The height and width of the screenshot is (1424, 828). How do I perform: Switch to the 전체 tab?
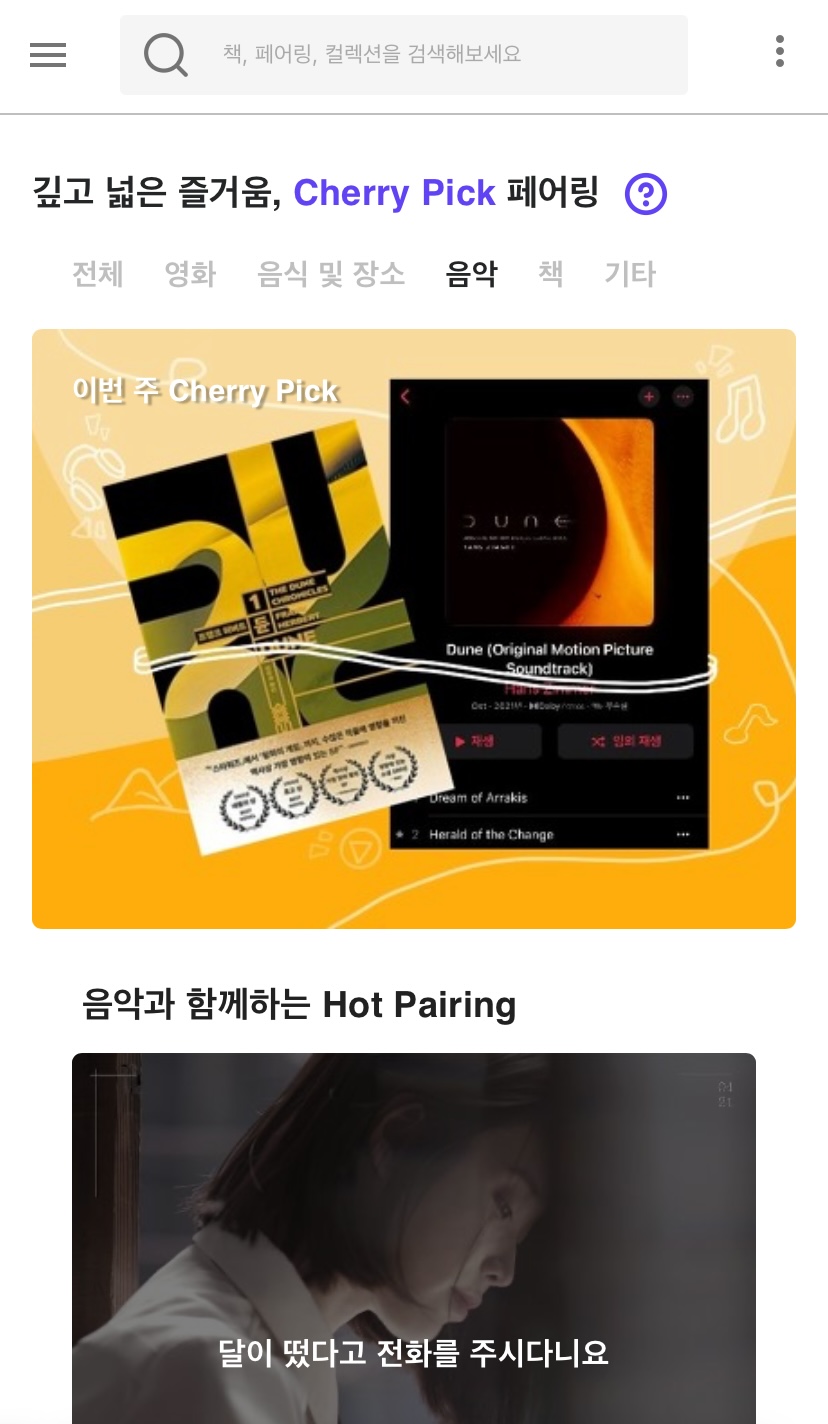(x=97, y=274)
